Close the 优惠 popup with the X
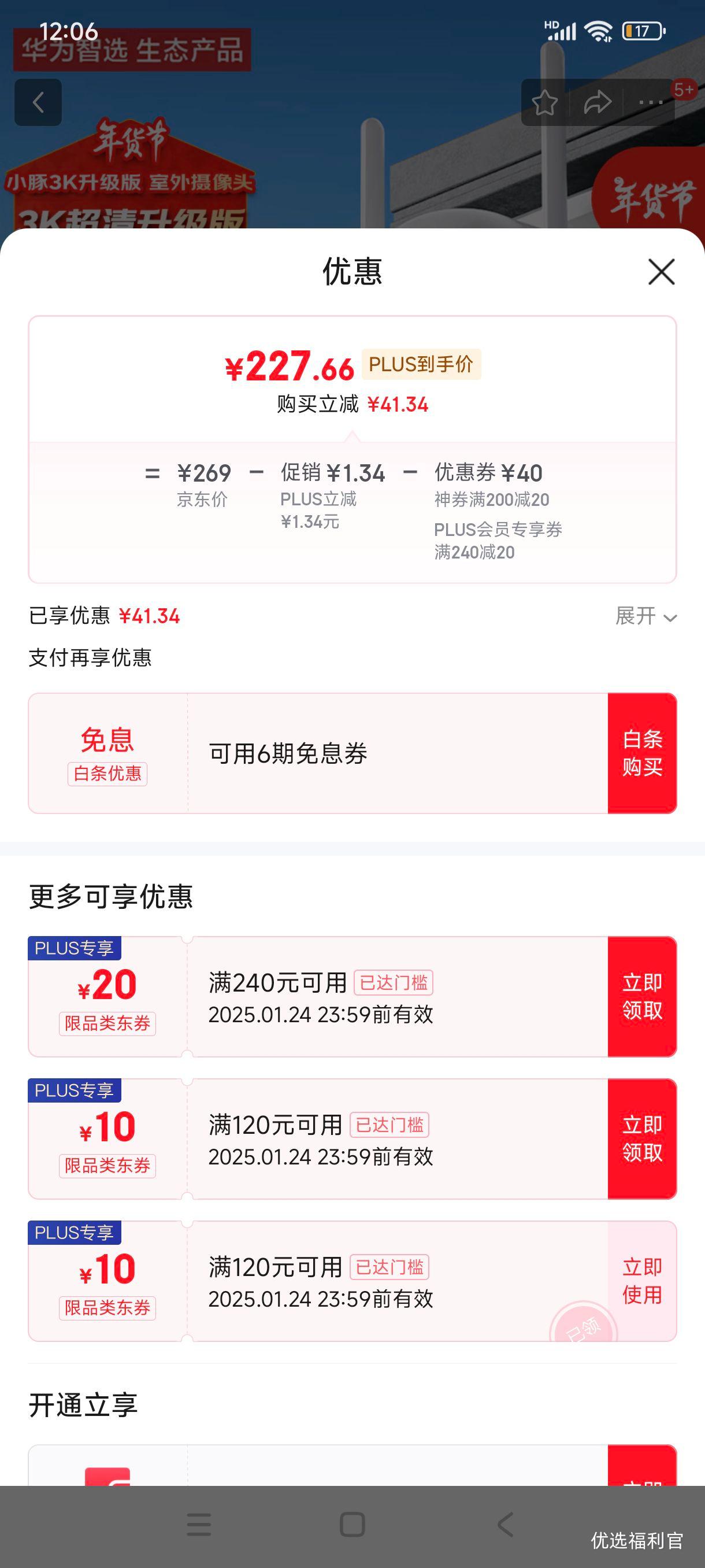 pyautogui.click(x=661, y=272)
